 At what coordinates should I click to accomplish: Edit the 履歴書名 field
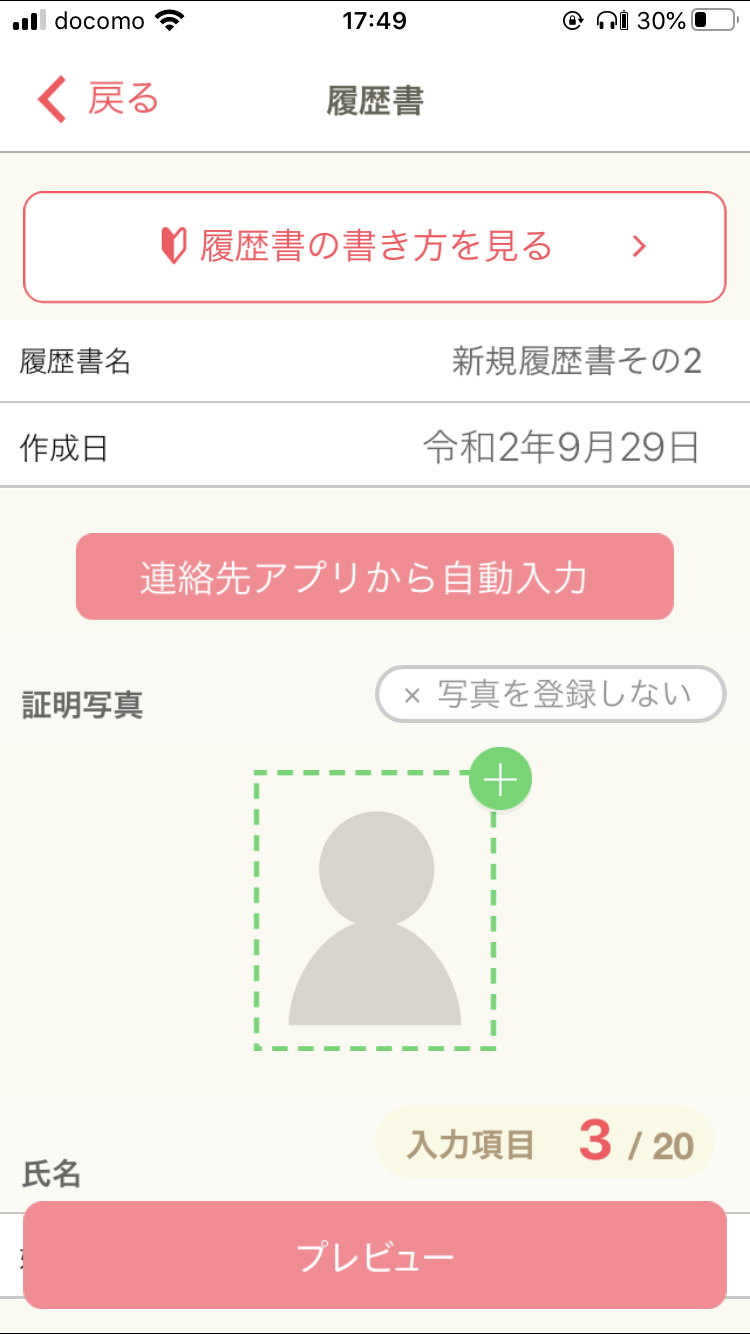375,361
